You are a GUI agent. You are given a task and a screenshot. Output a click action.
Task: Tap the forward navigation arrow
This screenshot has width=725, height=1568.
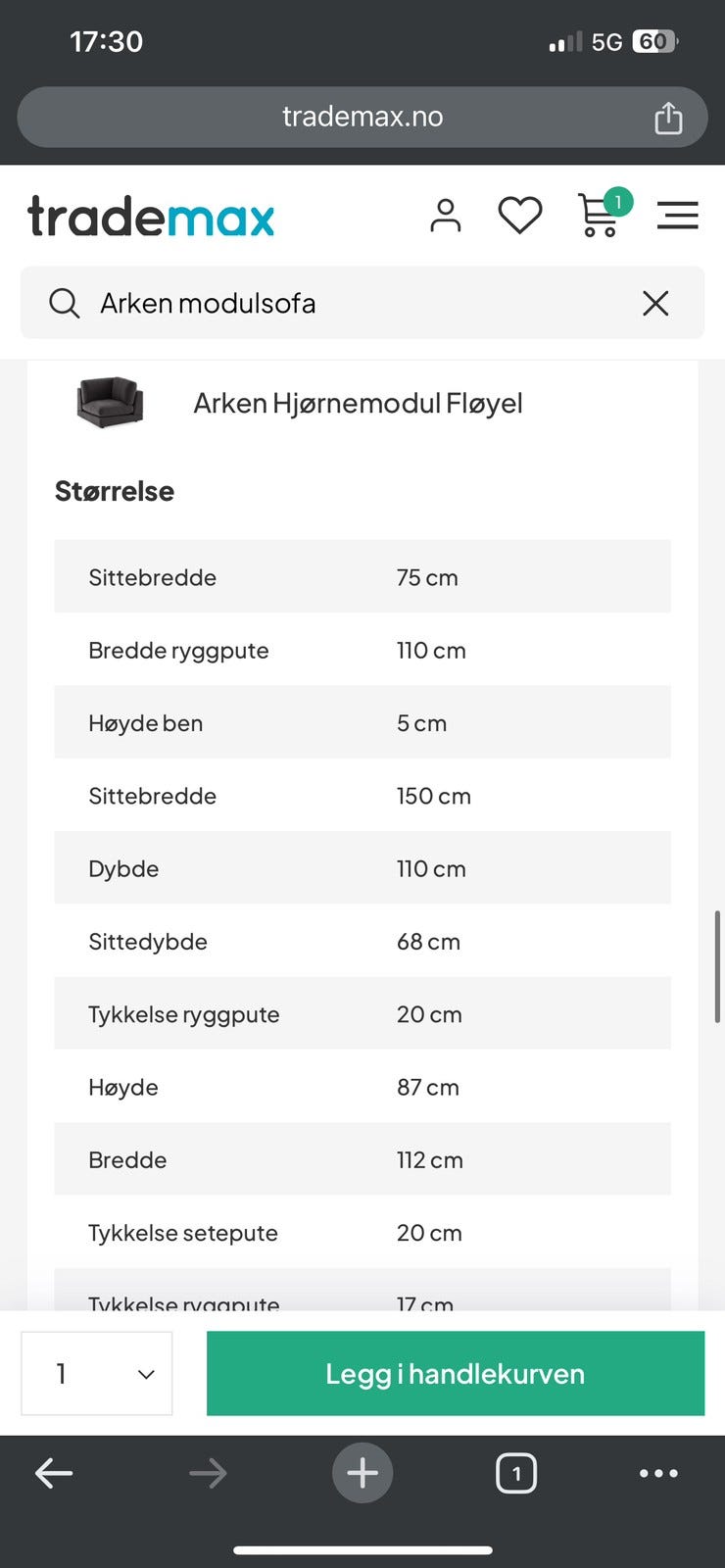pyautogui.click(x=208, y=1472)
